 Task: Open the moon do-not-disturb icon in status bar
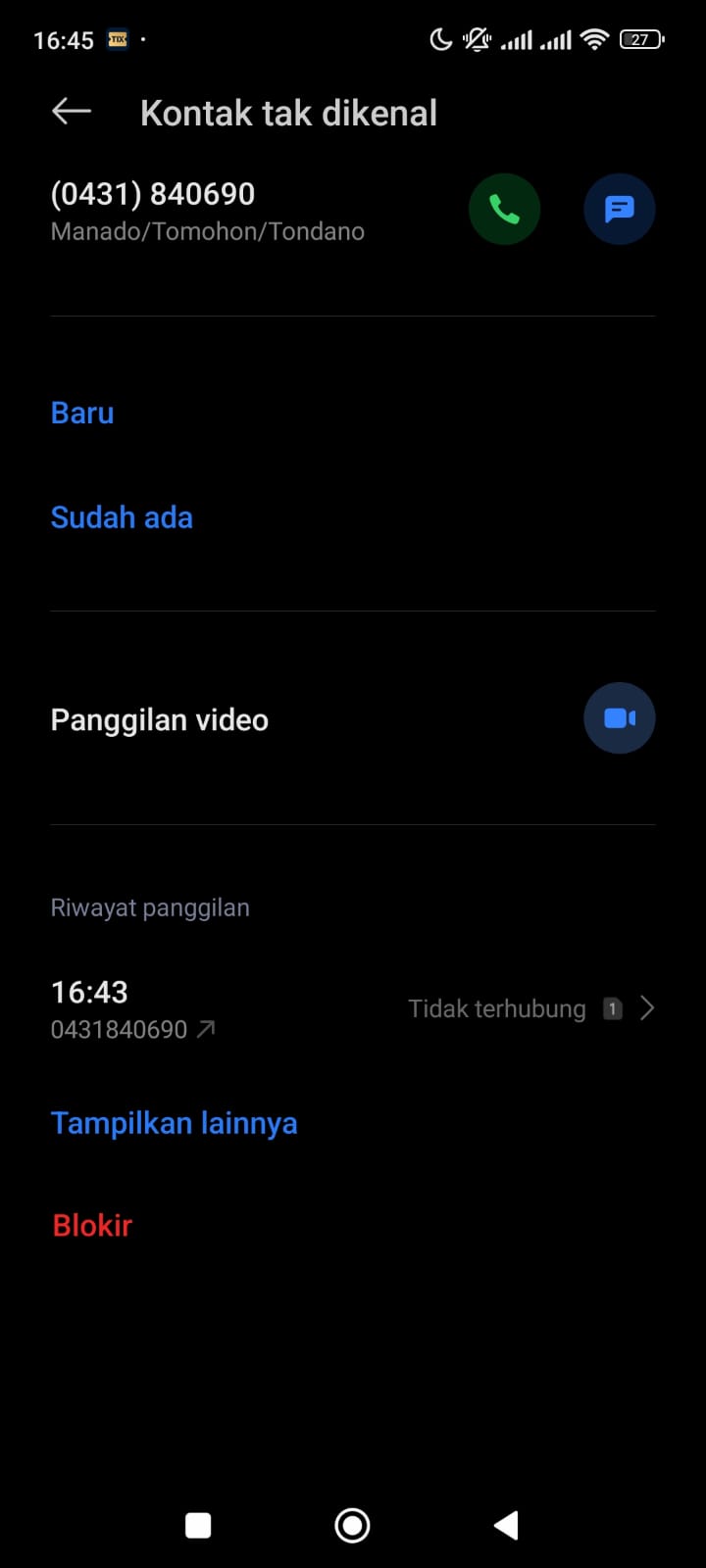click(x=439, y=39)
